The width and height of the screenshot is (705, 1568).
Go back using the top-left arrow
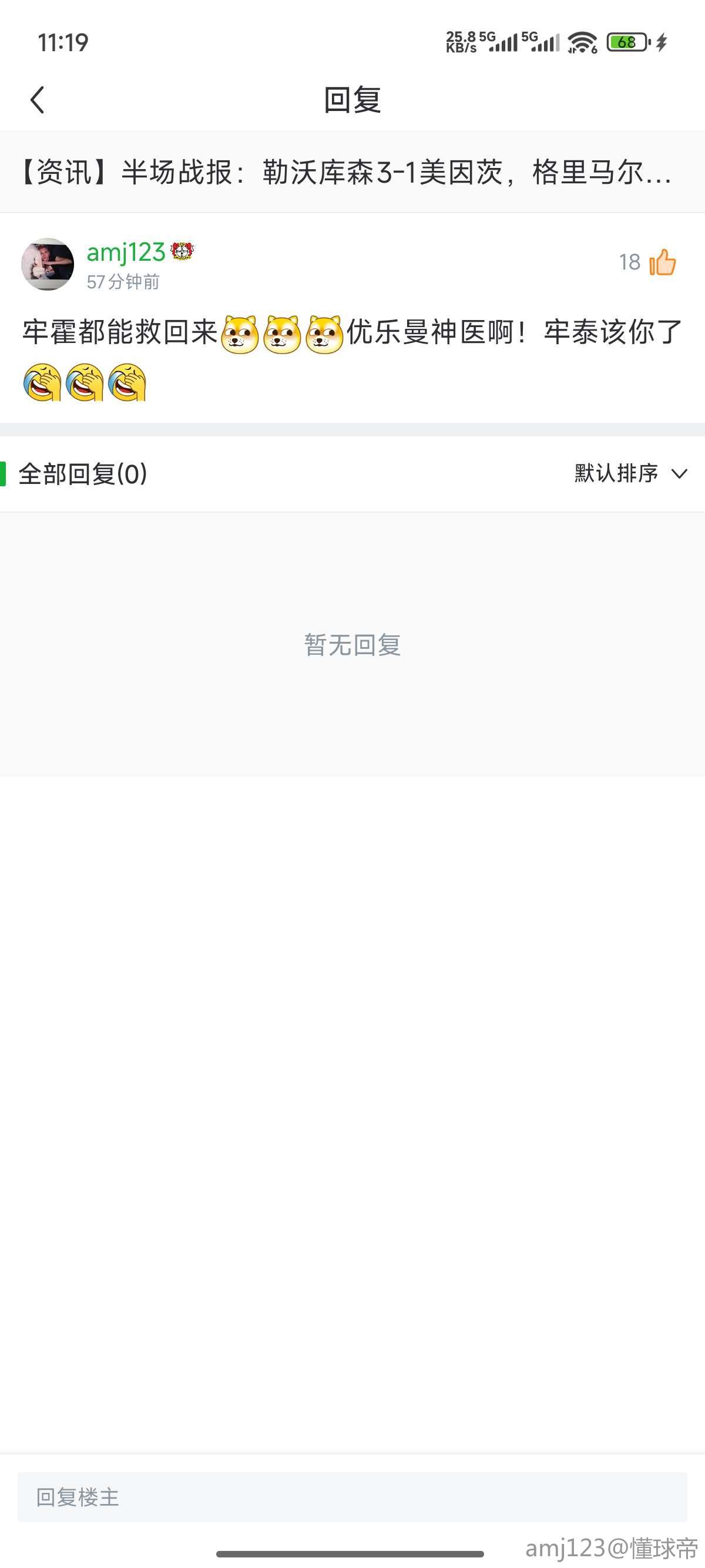tap(38, 100)
